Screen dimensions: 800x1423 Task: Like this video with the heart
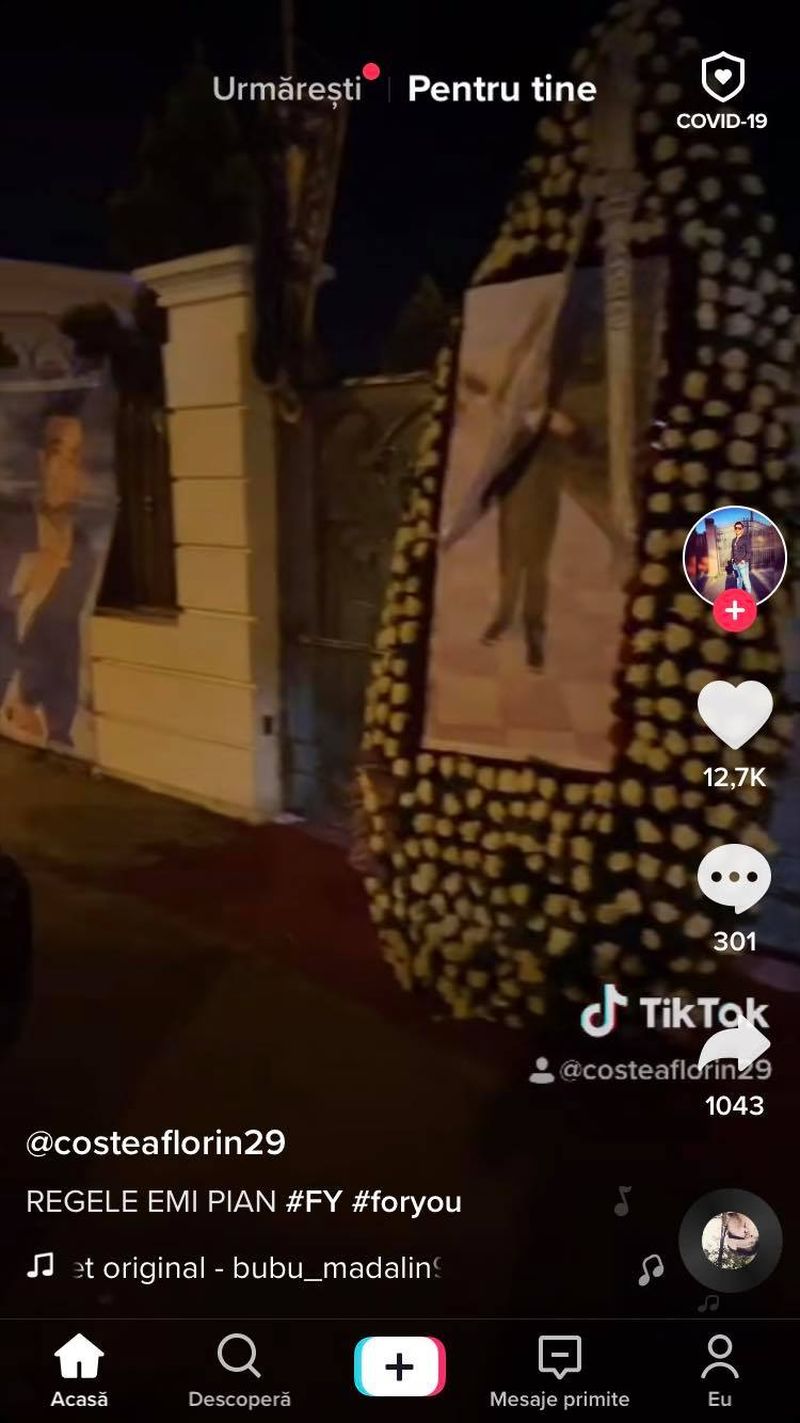(734, 714)
